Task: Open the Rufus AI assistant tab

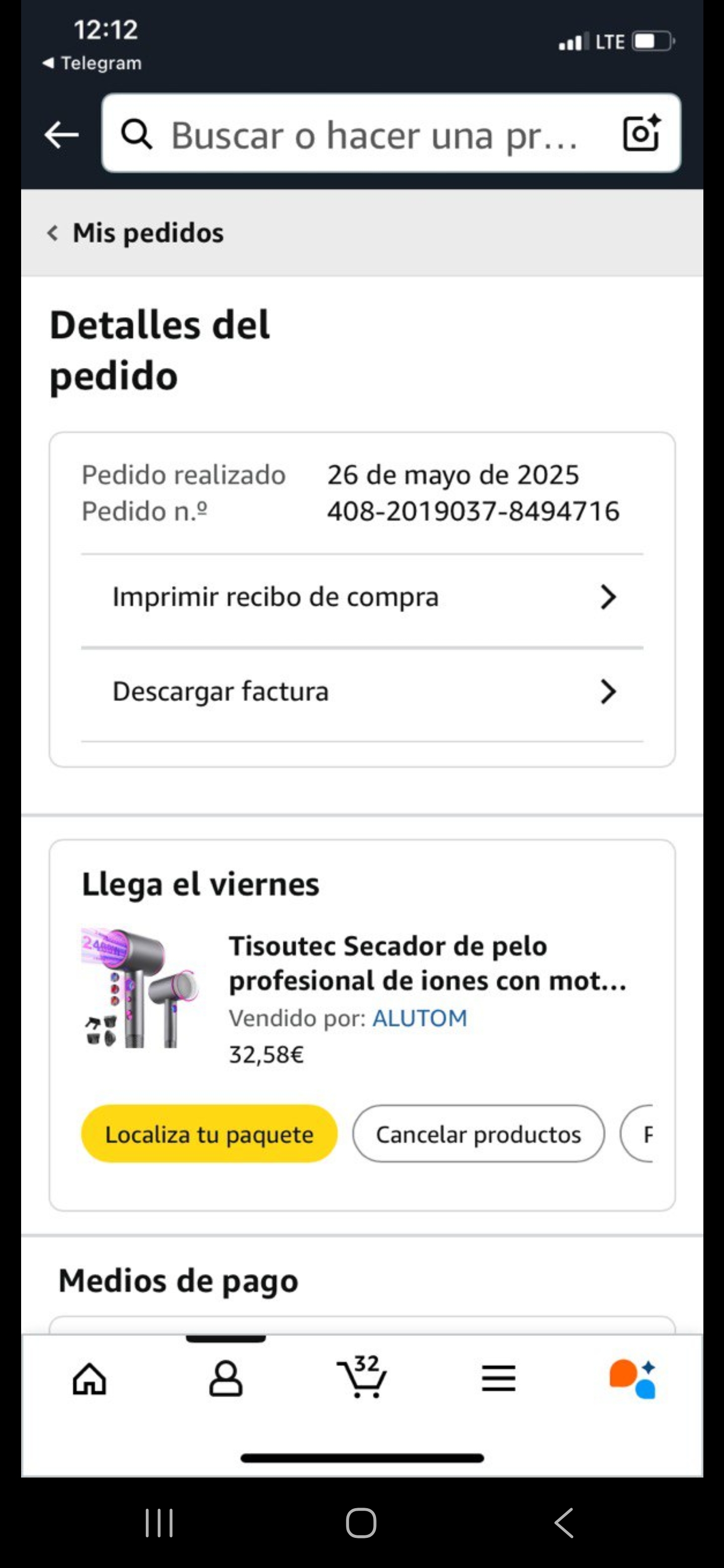Action: 633,1379
